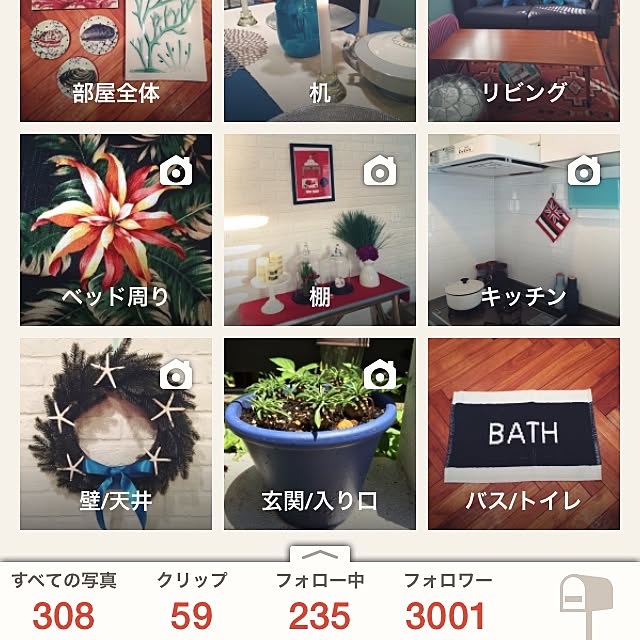Image resolution: width=640 pixels, height=640 pixels.
Task: Open the 机 photo category
Action: click(x=320, y=60)
